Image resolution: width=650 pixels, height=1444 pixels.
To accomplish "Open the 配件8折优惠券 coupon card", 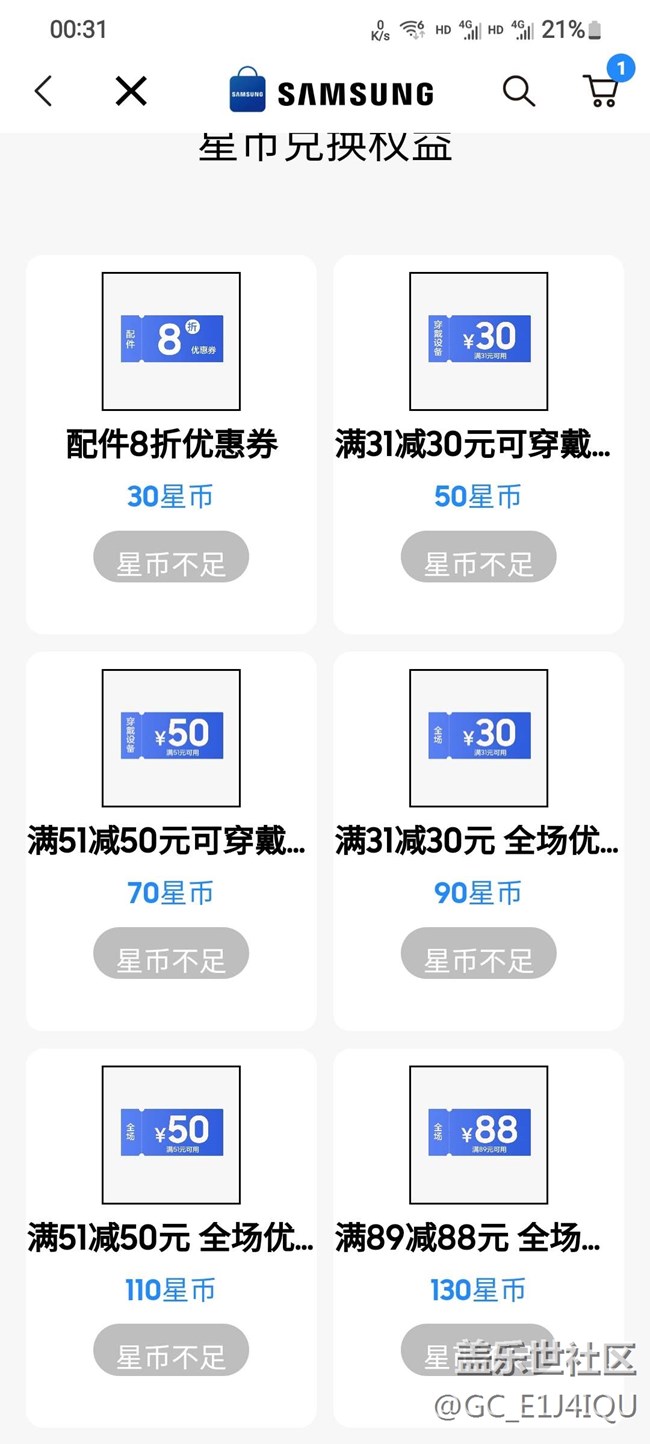I will pyautogui.click(x=171, y=444).
